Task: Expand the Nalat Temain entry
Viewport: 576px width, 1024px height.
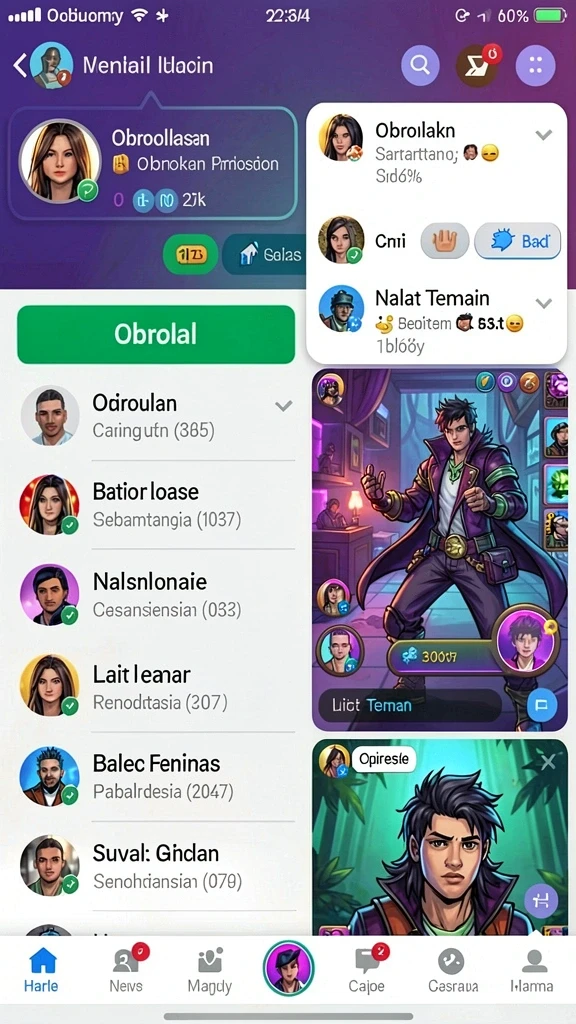Action: 544,303
